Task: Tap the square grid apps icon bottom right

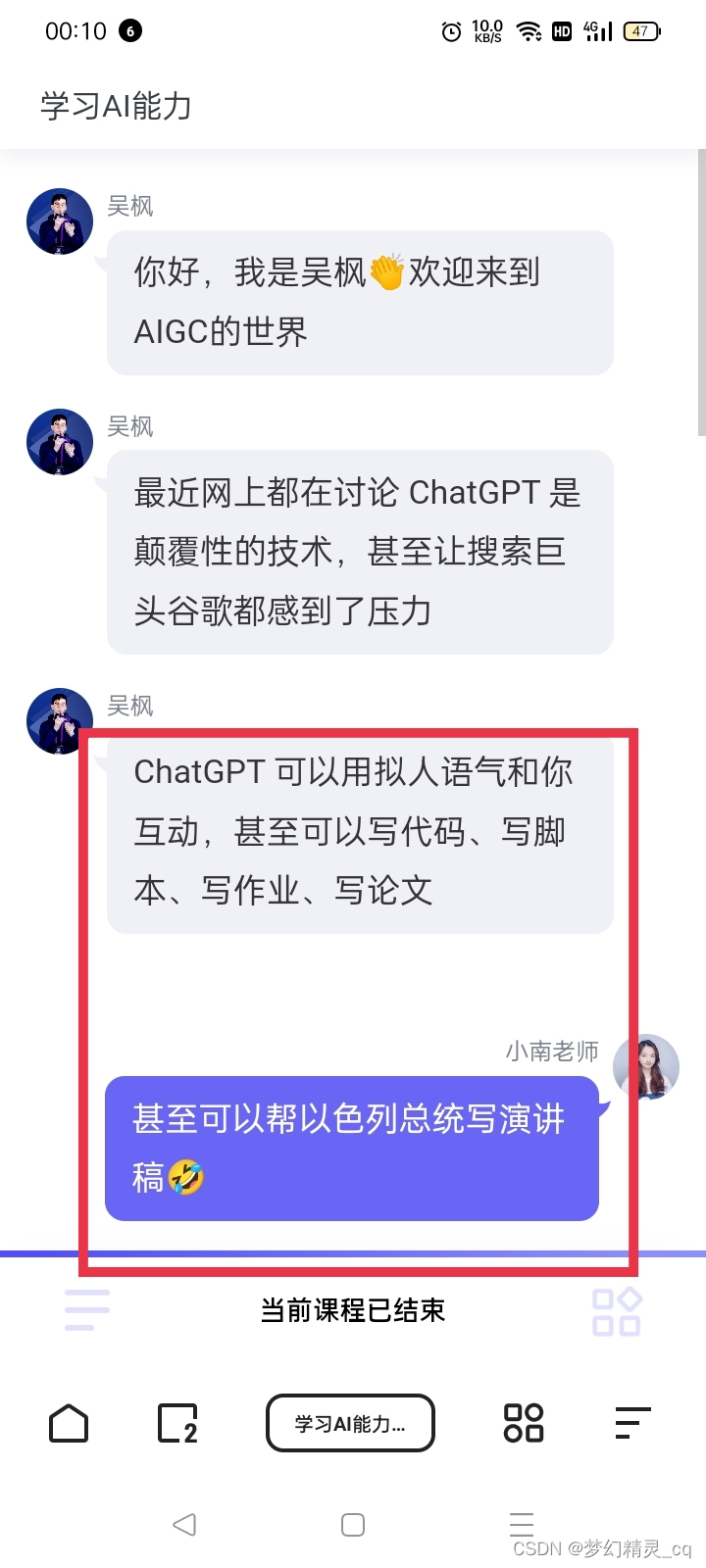Action: coord(522,1423)
